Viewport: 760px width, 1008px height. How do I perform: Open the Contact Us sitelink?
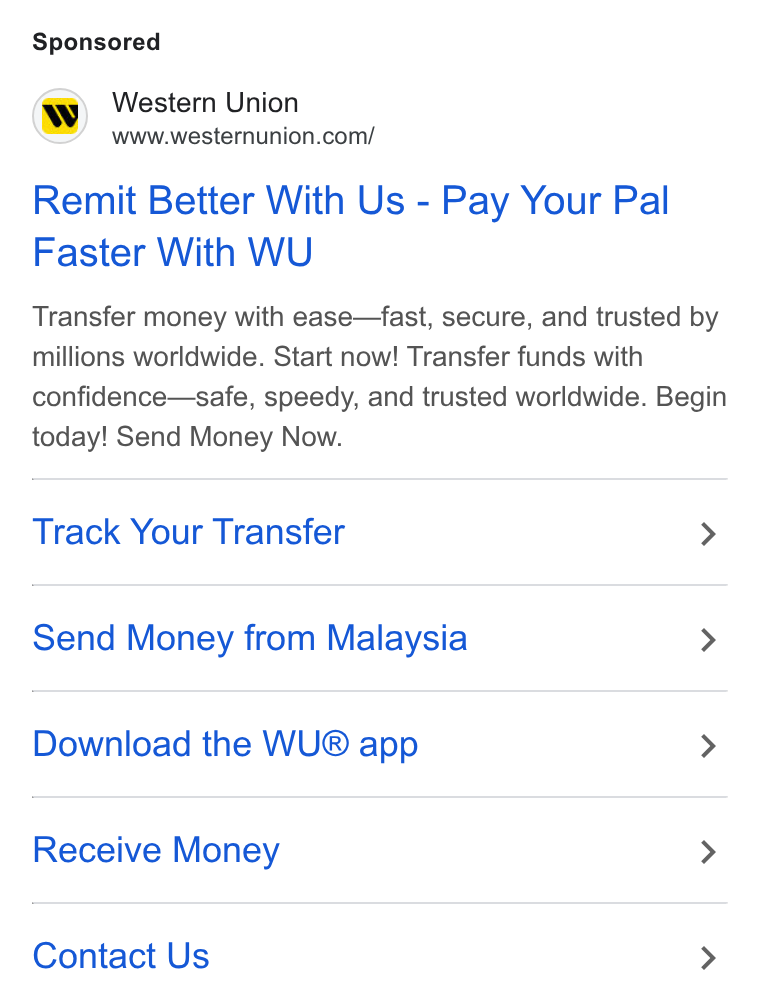coord(379,956)
